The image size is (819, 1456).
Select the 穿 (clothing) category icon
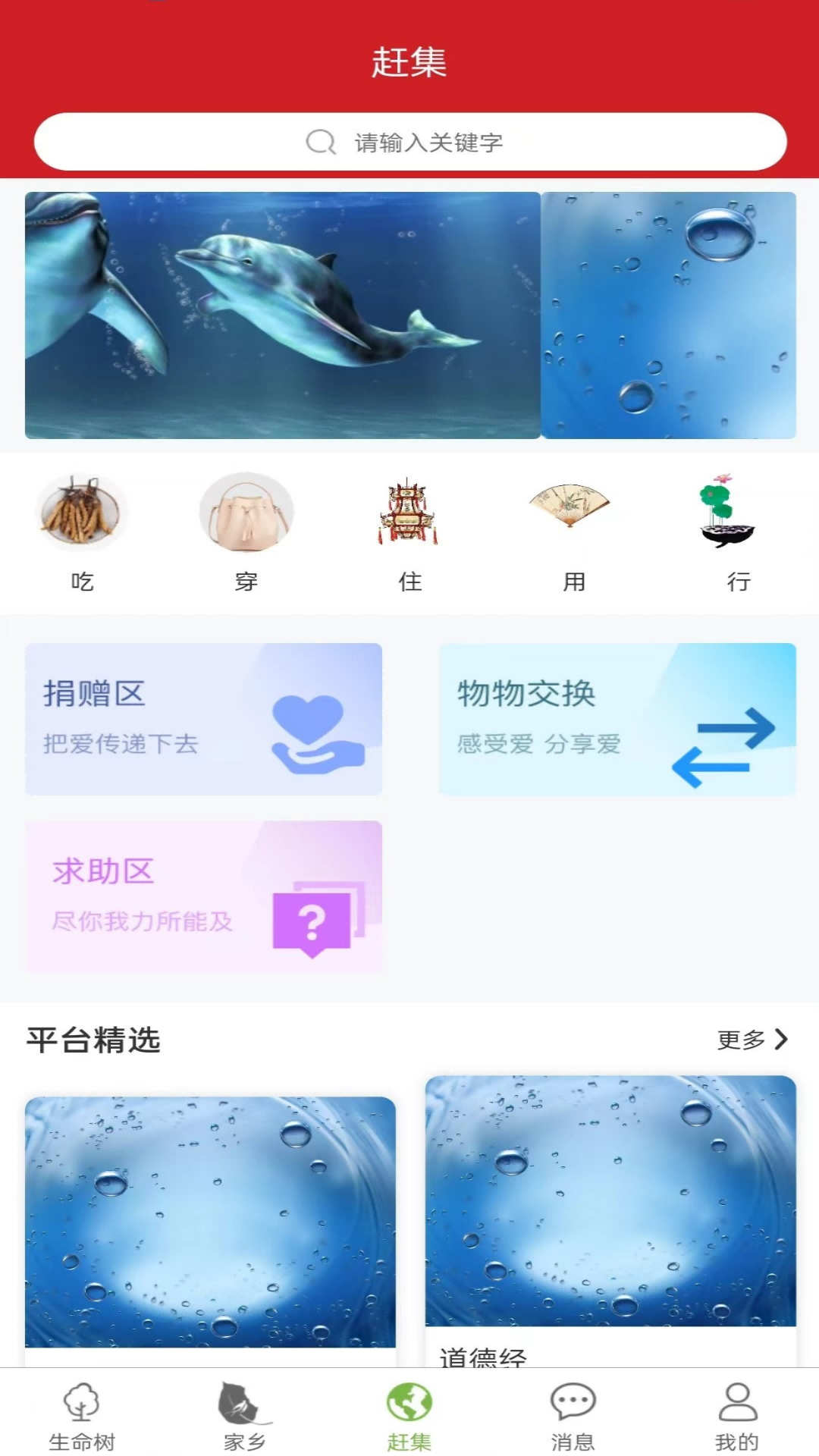(x=246, y=512)
